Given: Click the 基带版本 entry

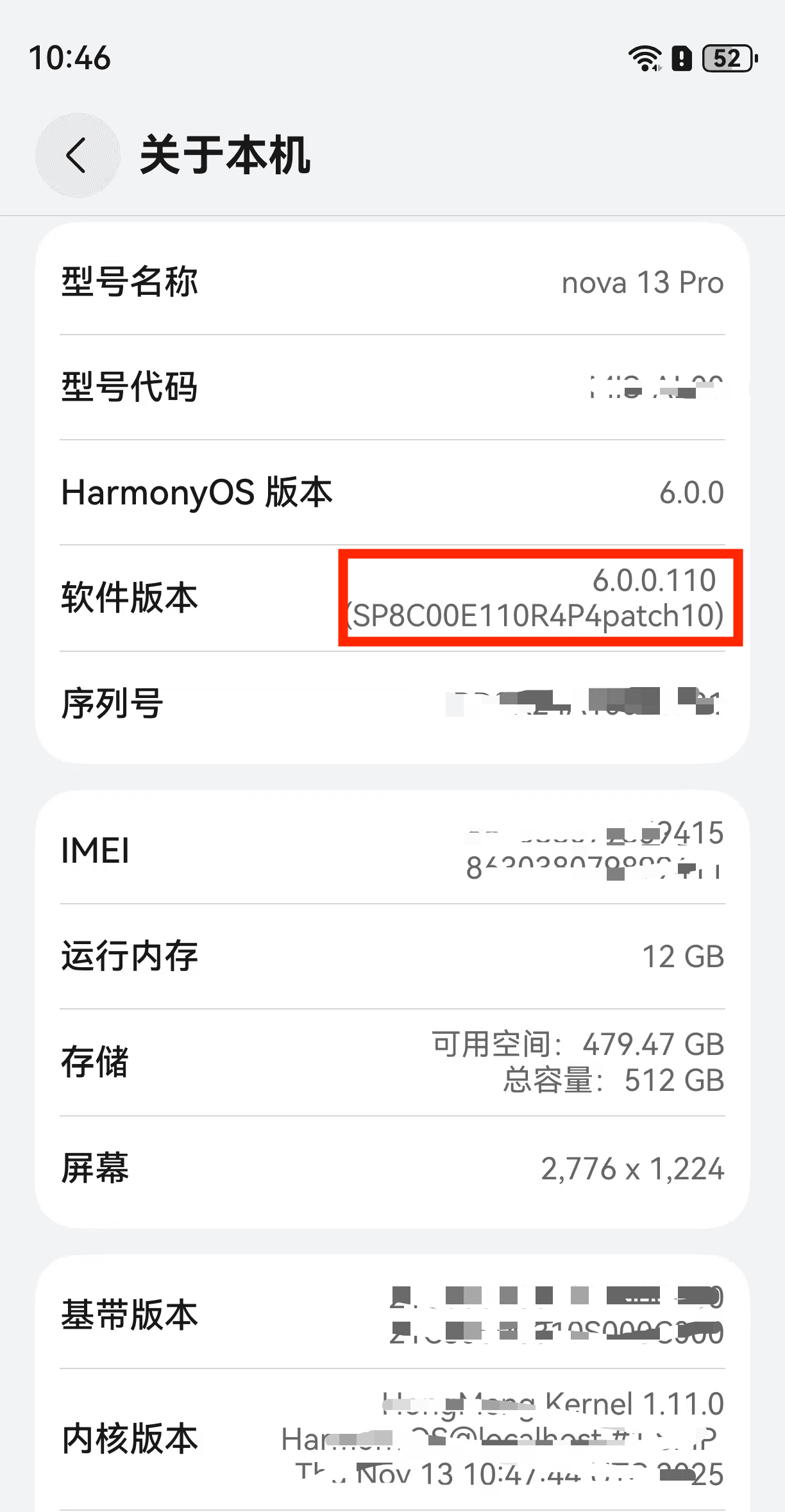Looking at the screenshot, I should pyautogui.click(x=393, y=1317).
